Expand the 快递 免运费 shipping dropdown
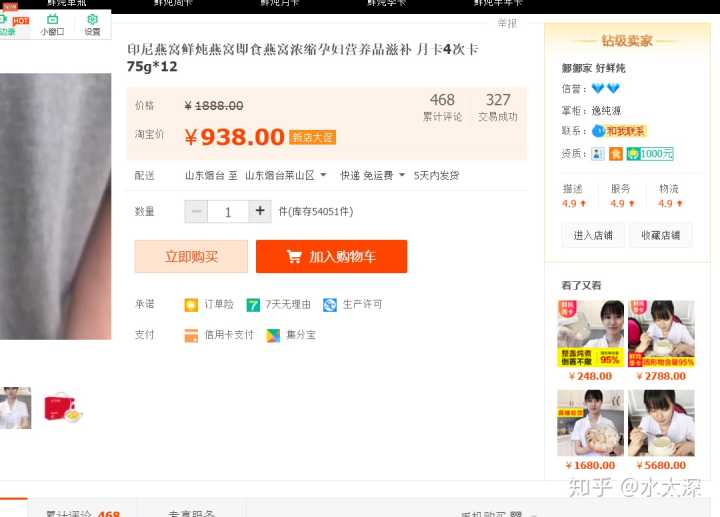This screenshot has width=720, height=517. [x=372, y=175]
